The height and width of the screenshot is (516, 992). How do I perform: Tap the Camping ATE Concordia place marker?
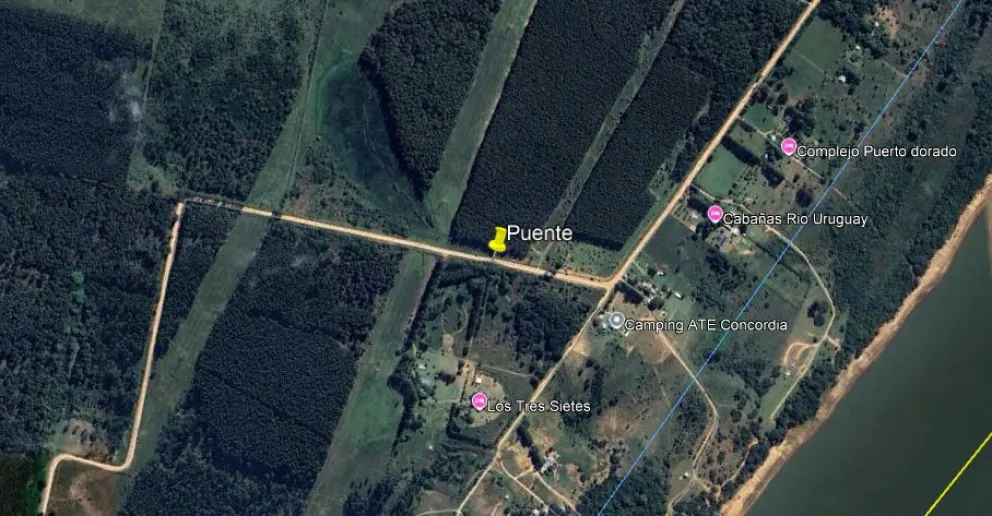click(616, 321)
